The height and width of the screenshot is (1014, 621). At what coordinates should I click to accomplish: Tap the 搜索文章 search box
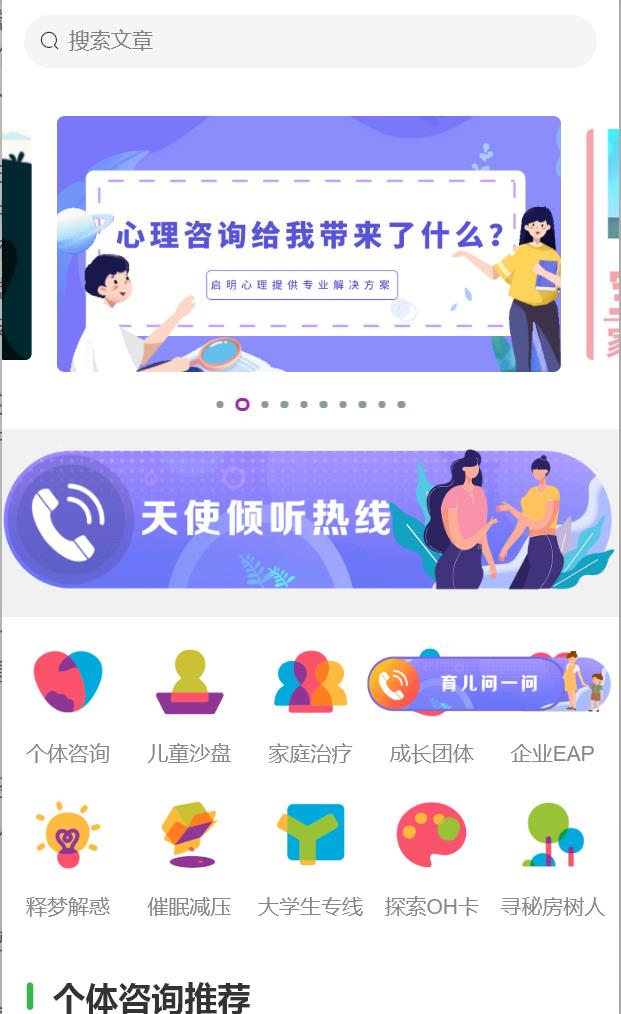[x=310, y=41]
